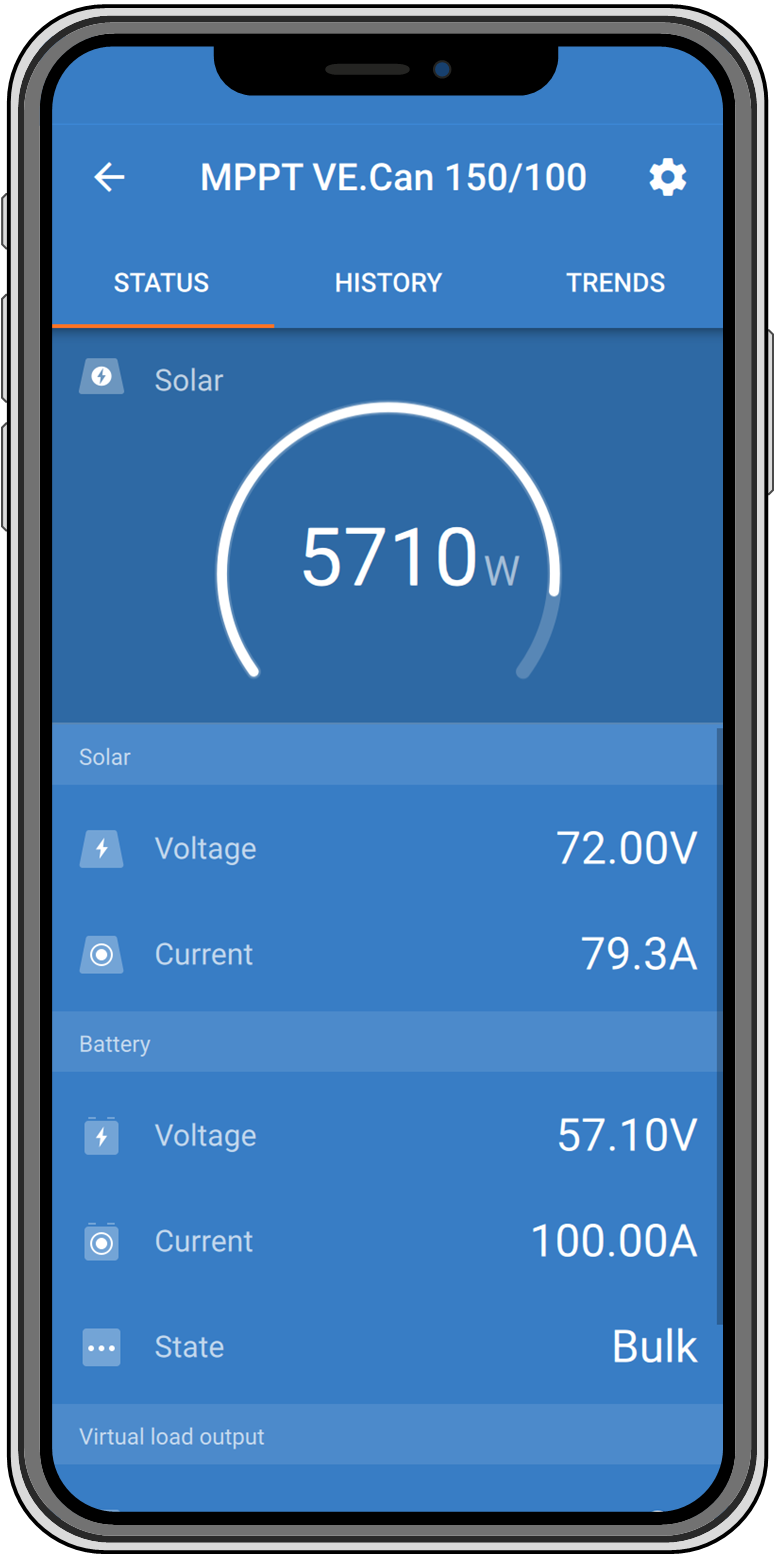Image resolution: width=775 pixels, height=1558 pixels.
Task: Switch to the Trends tab
Action: click(615, 283)
